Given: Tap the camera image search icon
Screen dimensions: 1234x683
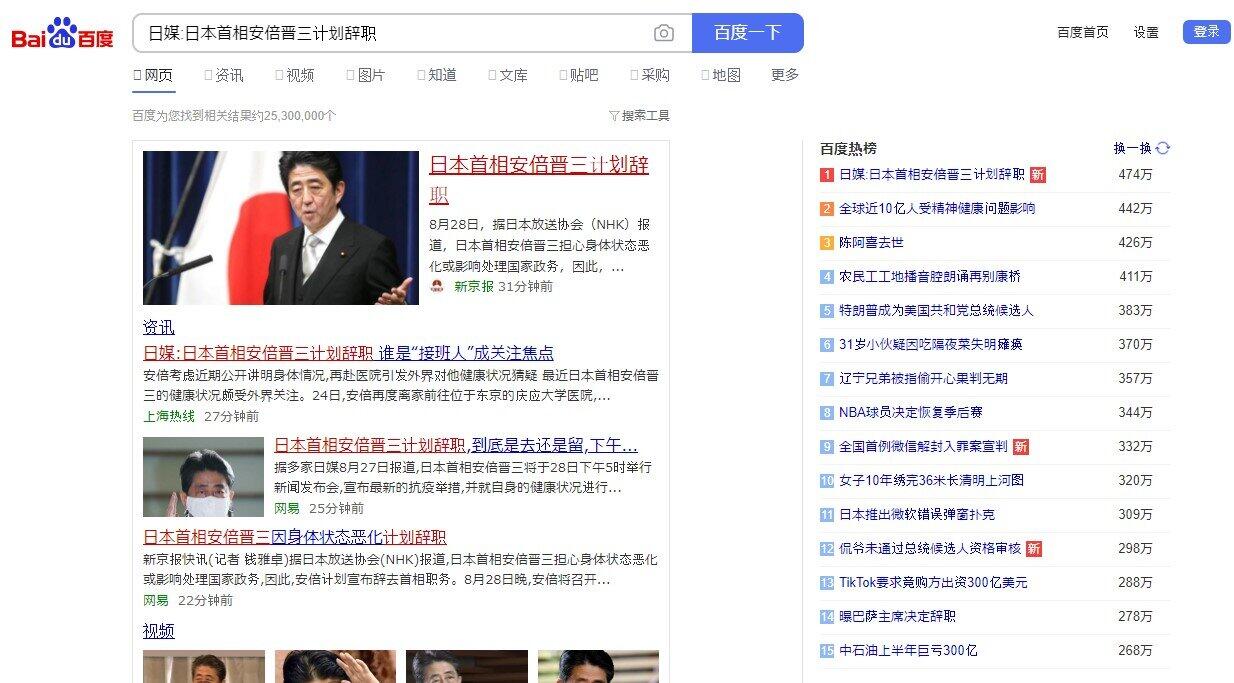Looking at the screenshot, I should 663,33.
